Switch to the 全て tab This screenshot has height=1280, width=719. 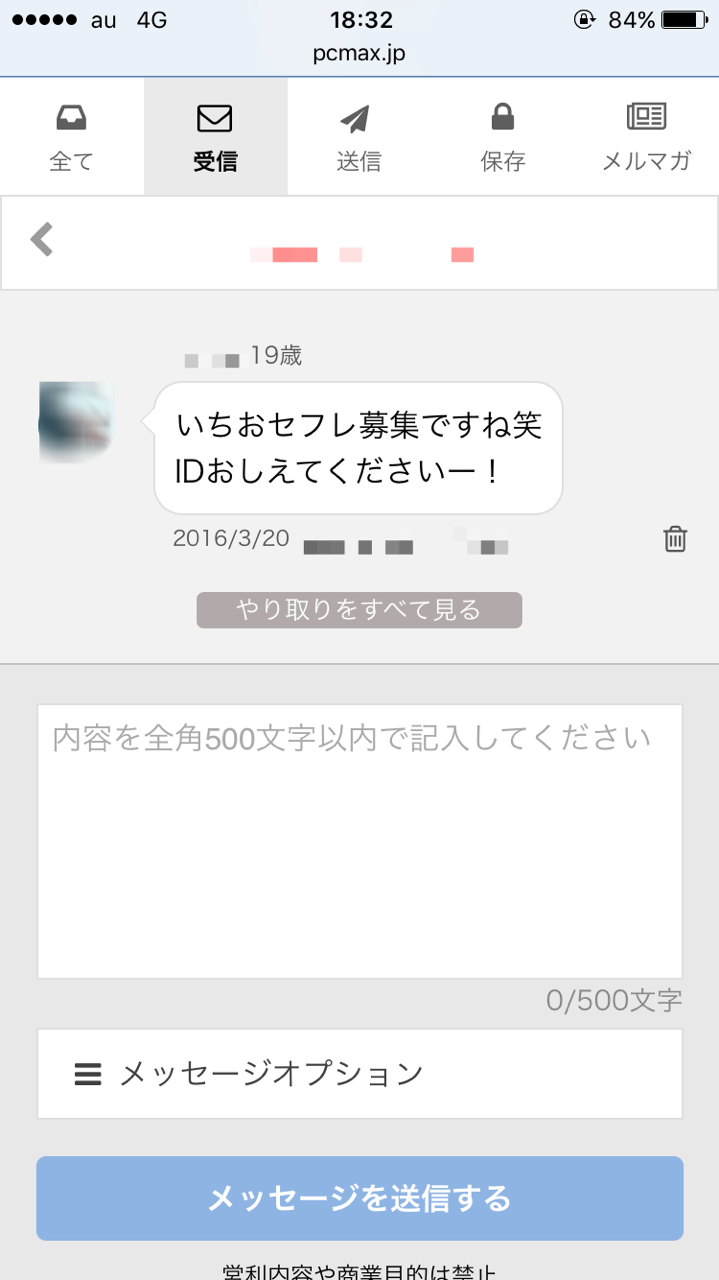pyautogui.click(x=72, y=137)
